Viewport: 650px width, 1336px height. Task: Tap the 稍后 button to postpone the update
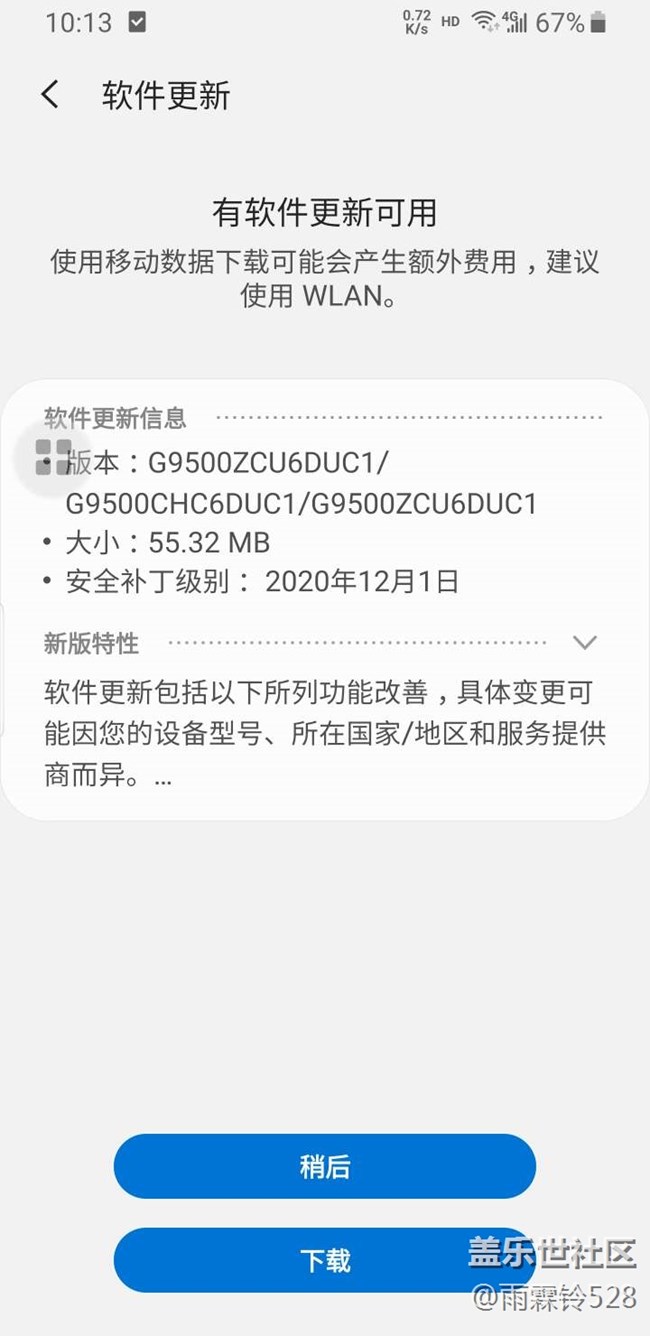(325, 1166)
